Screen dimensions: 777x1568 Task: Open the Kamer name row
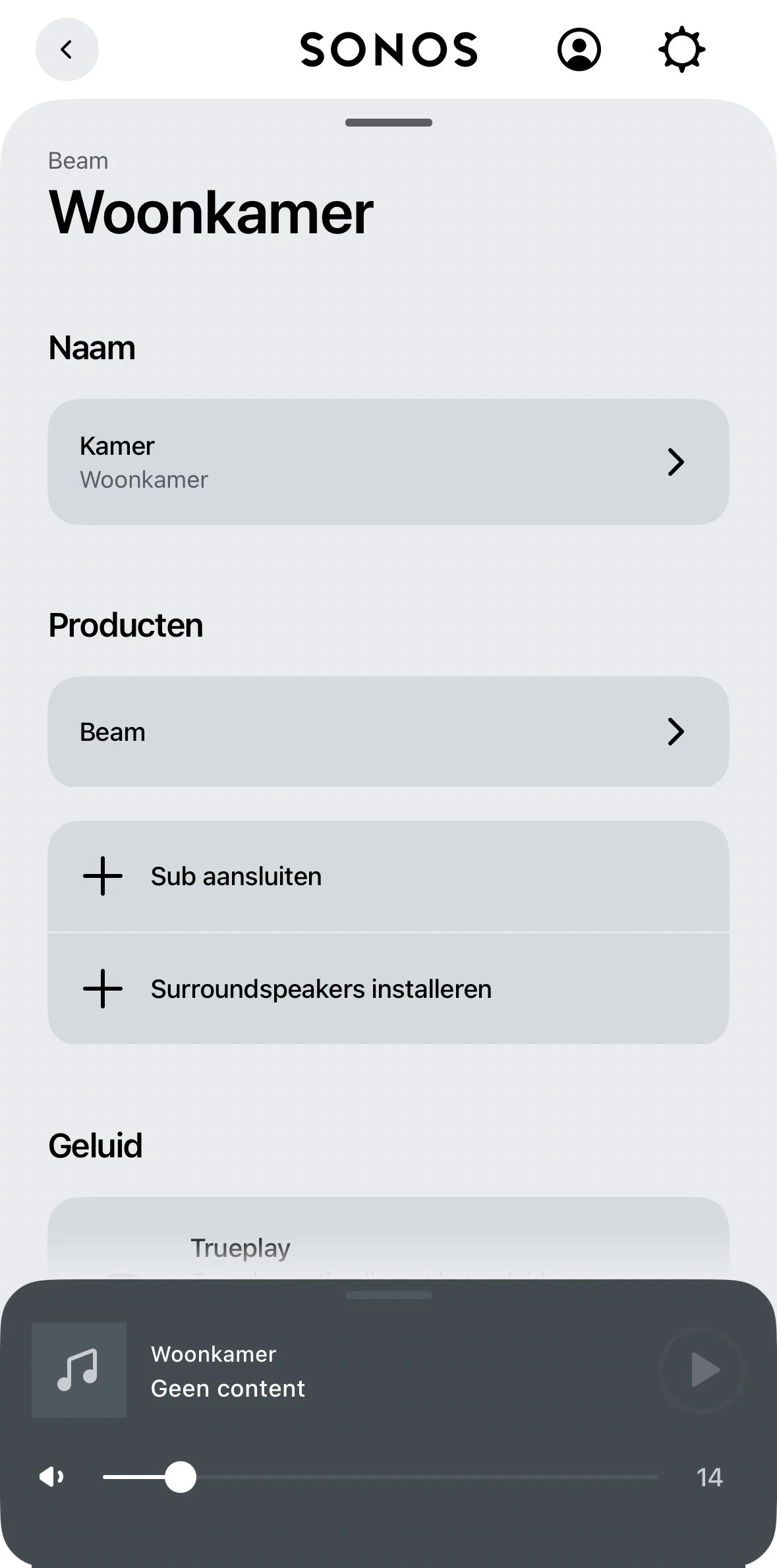coord(388,462)
